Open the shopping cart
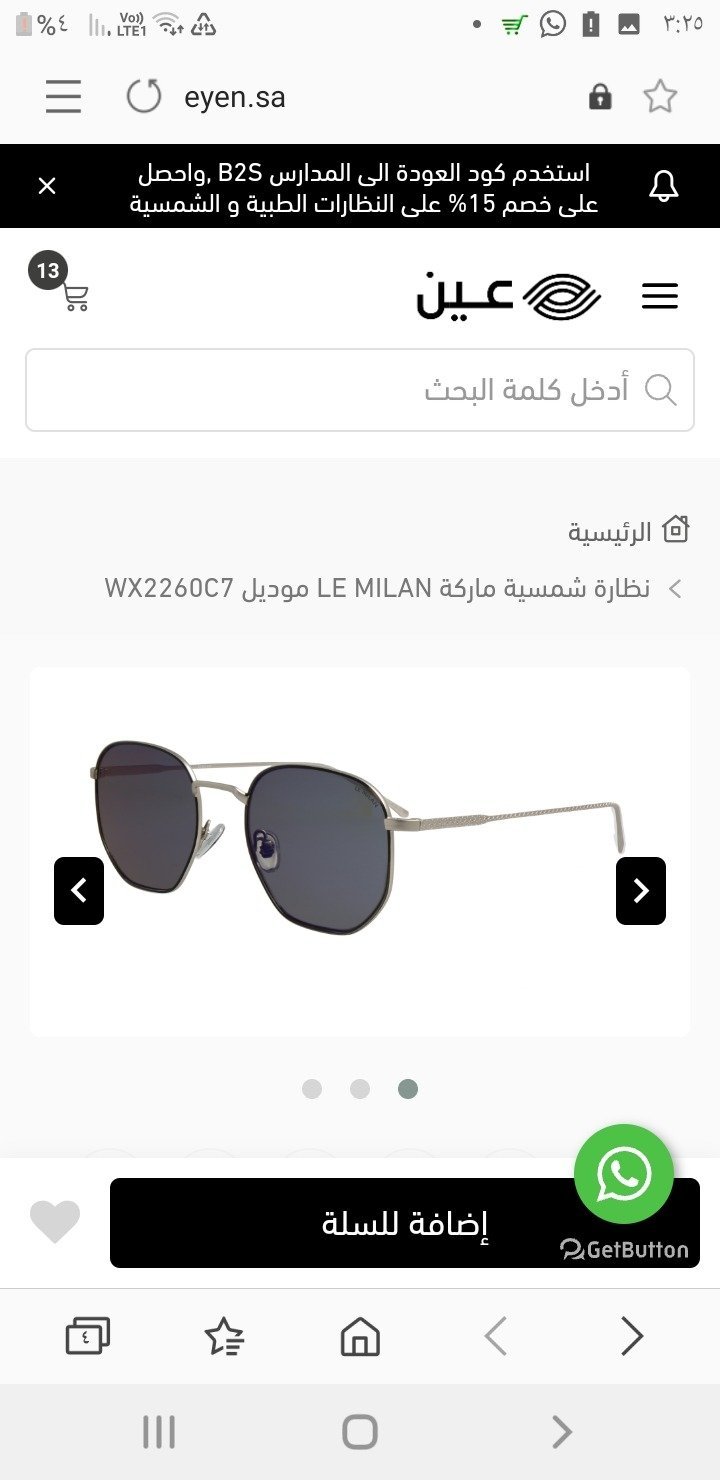This screenshot has width=720, height=1480. pos(74,296)
